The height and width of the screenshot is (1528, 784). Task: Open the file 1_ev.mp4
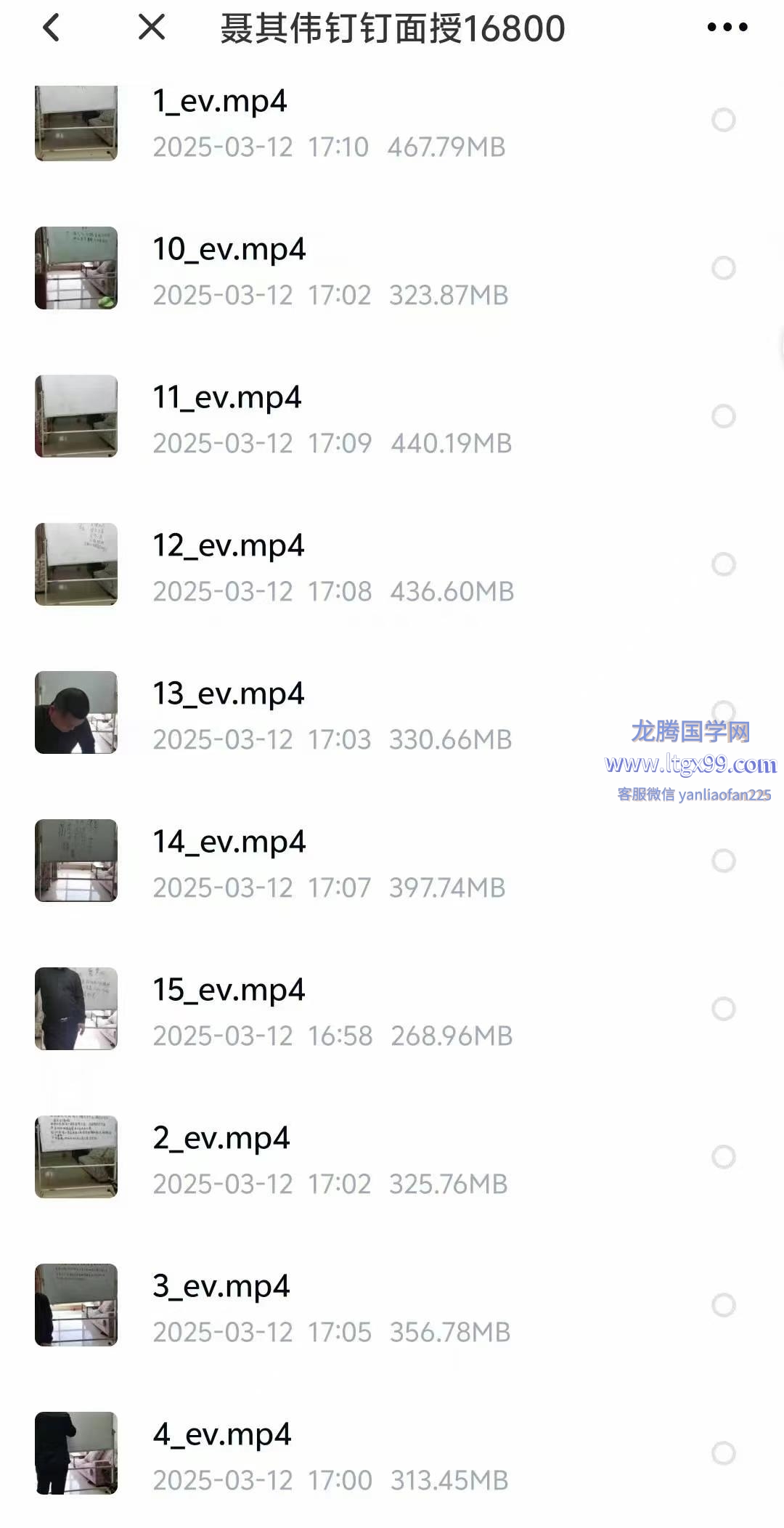click(x=392, y=121)
